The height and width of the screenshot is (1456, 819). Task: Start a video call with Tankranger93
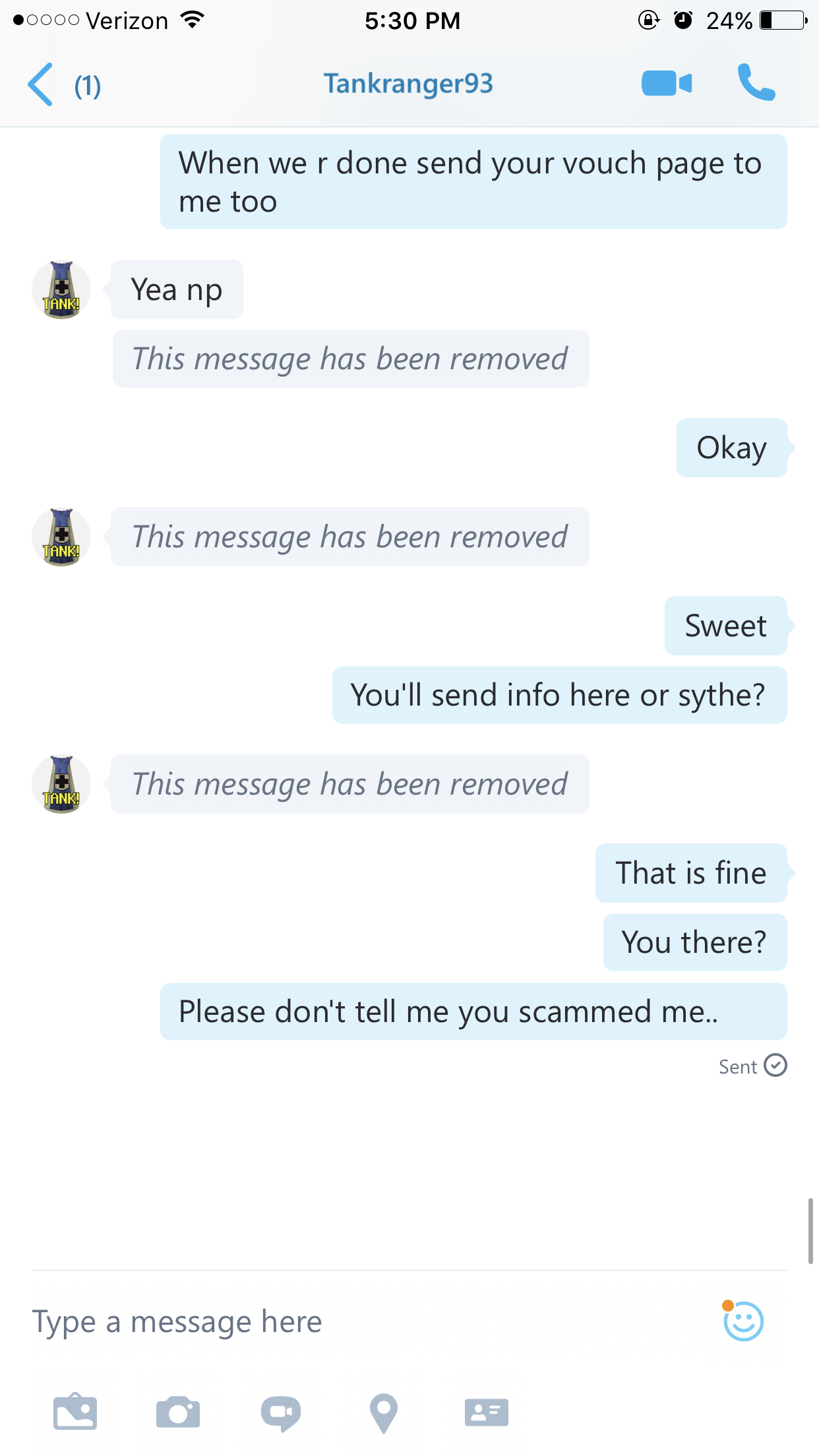[666, 84]
